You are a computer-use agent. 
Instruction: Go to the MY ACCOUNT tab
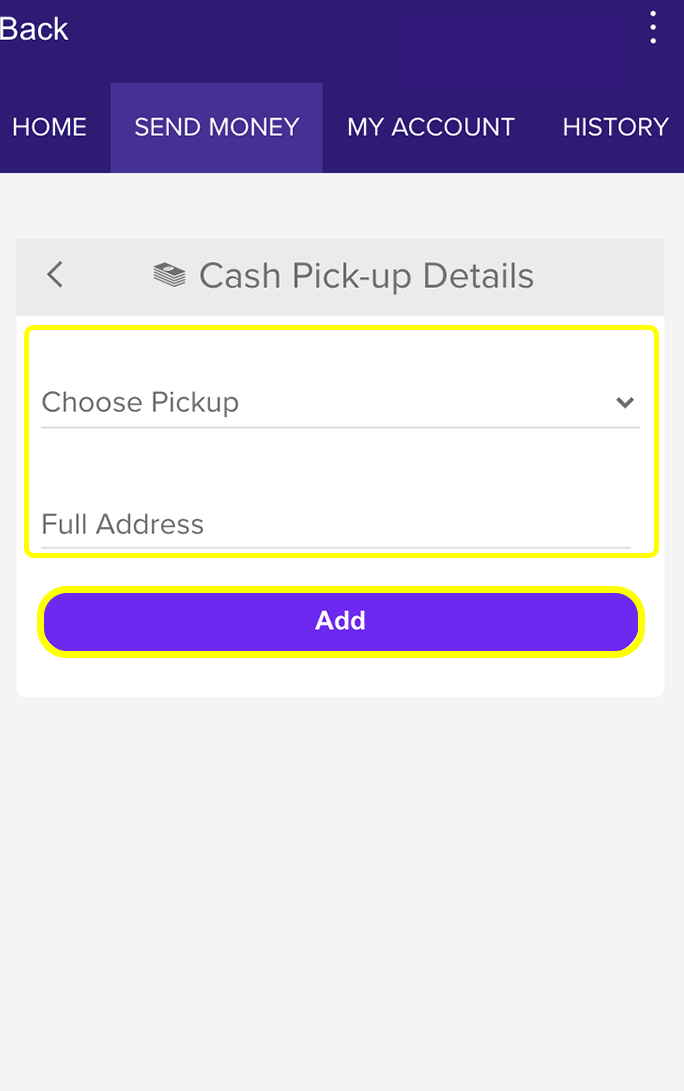click(431, 127)
